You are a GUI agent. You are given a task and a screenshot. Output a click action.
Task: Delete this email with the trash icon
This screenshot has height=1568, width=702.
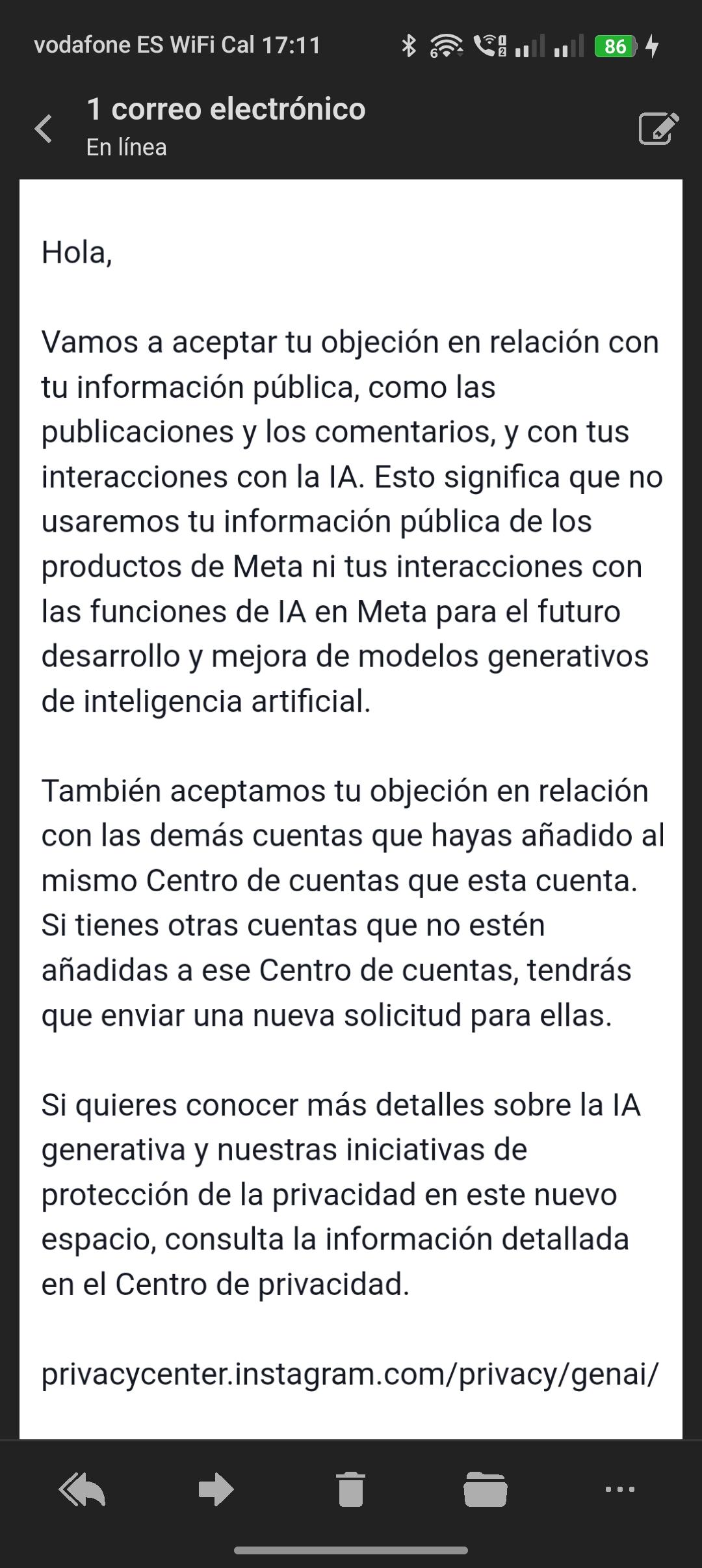pyautogui.click(x=351, y=1489)
